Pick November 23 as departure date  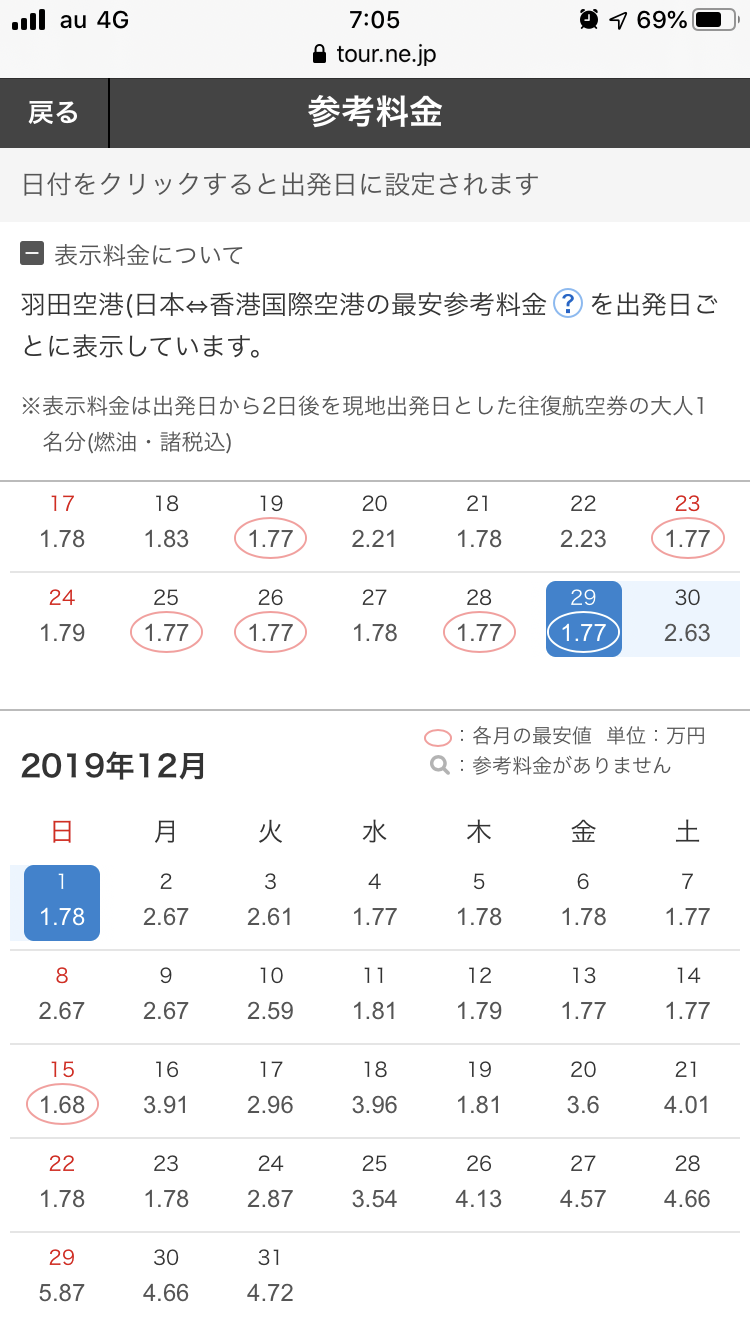688,524
